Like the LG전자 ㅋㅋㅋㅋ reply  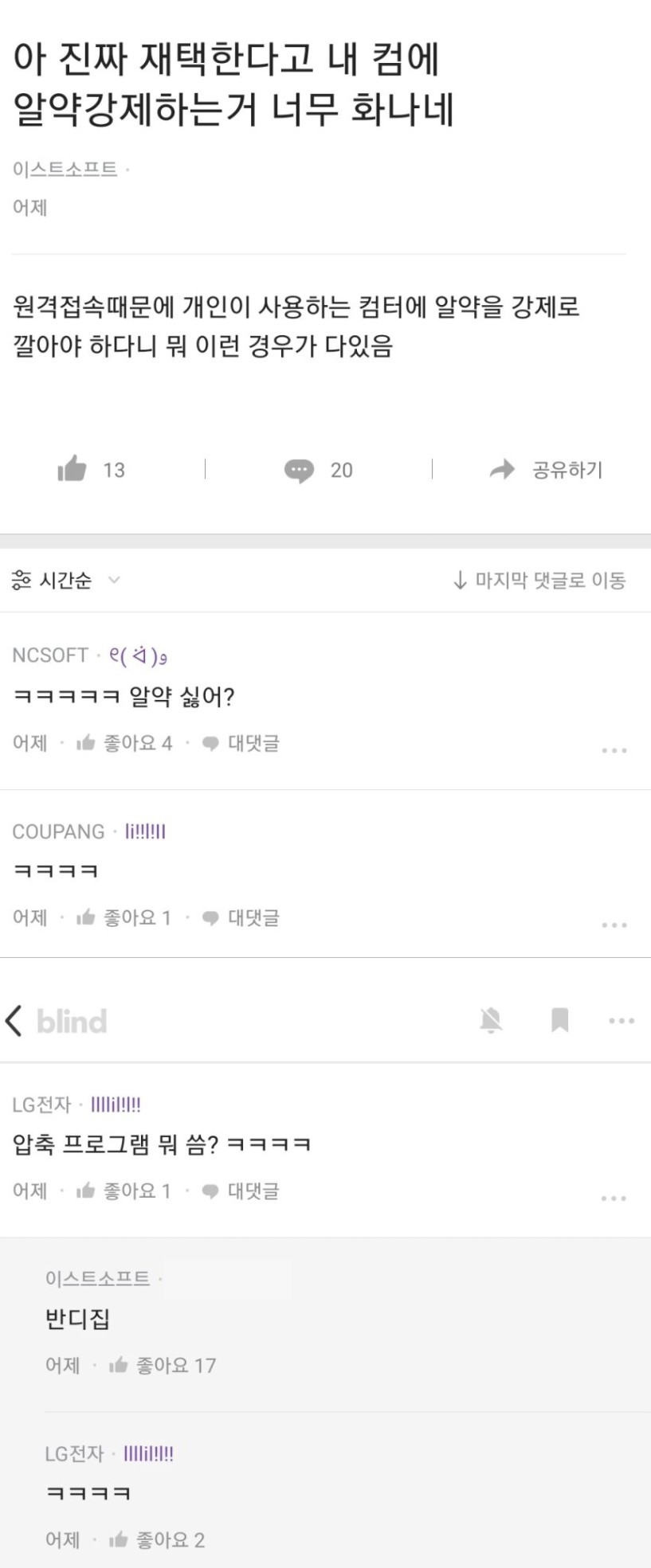click(x=157, y=1540)
